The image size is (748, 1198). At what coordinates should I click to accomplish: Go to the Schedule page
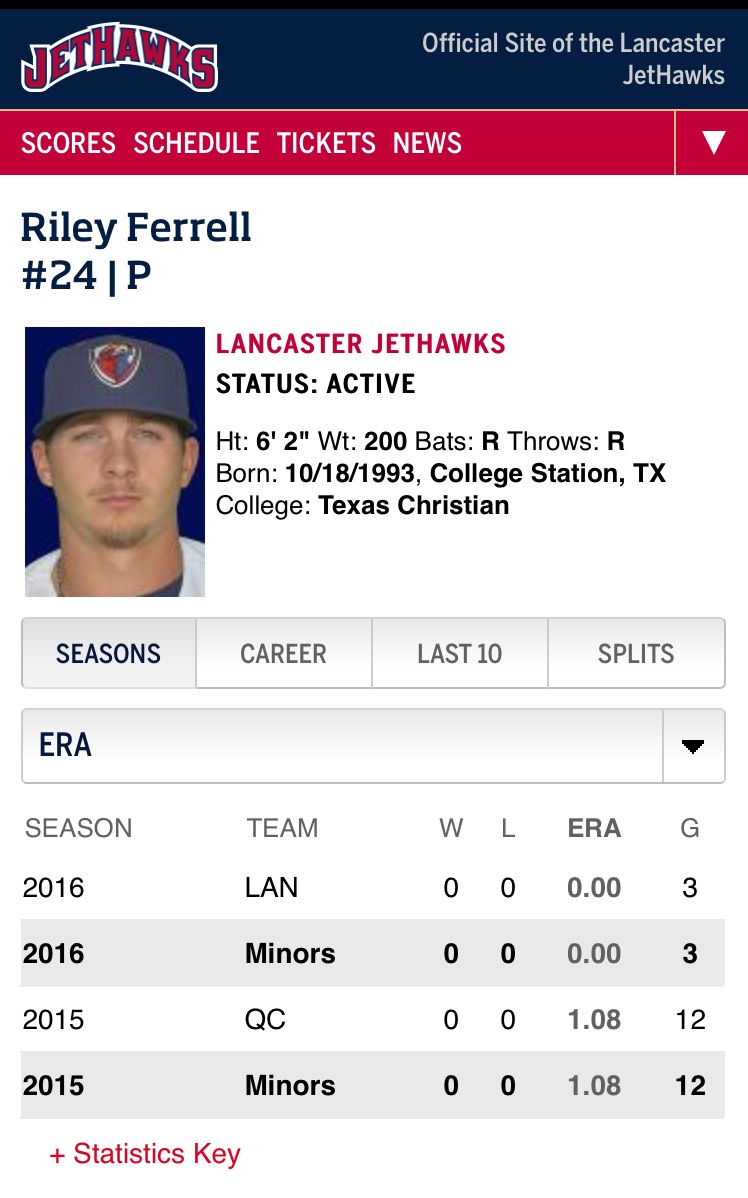(196, 143)
